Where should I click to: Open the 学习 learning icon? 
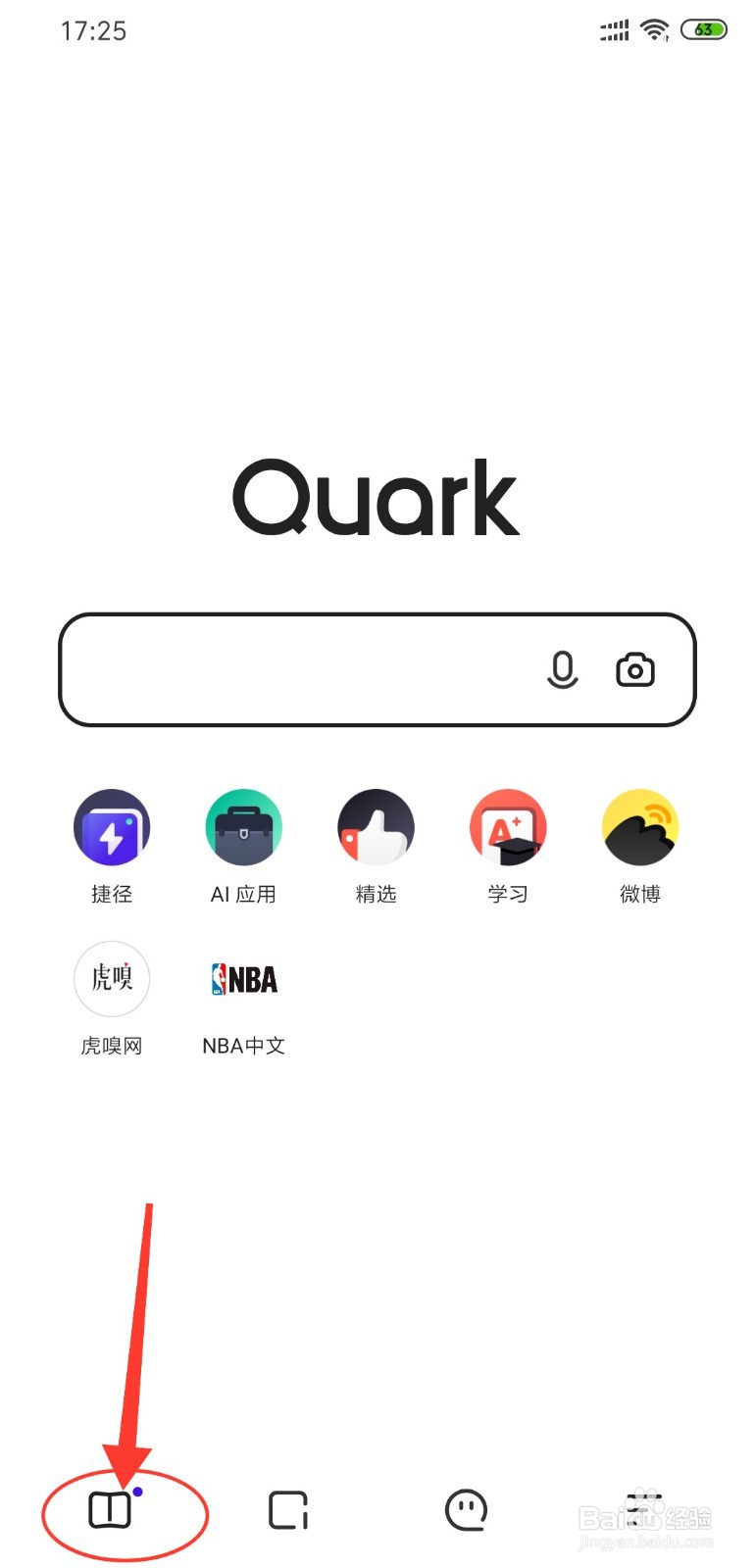tap(508, 827)
